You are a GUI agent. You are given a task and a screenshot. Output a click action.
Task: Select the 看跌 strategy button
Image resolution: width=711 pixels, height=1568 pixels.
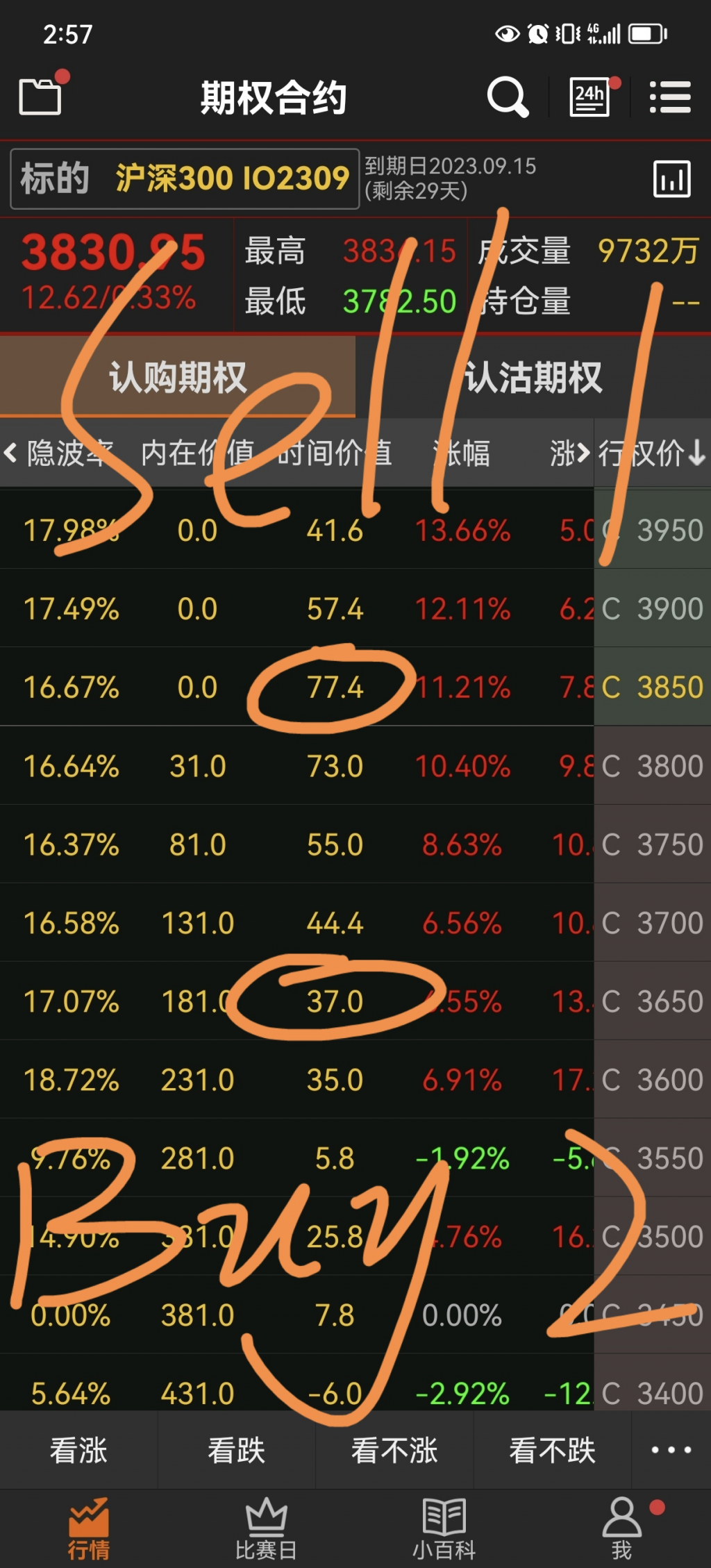click(x=236, y=1450)
